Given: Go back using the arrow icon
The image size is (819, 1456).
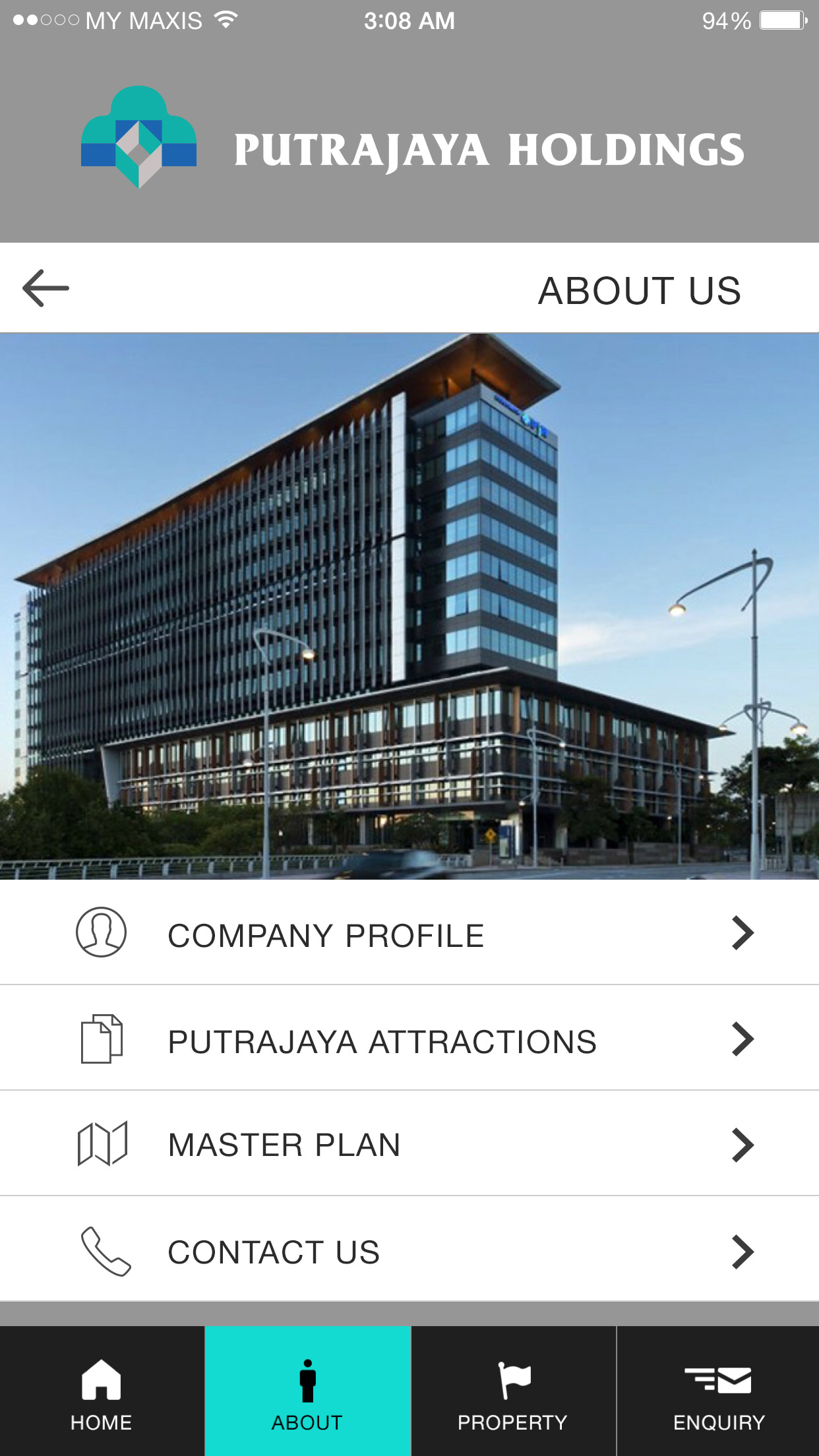Looking at the screenshot, I should pos(45,288).
